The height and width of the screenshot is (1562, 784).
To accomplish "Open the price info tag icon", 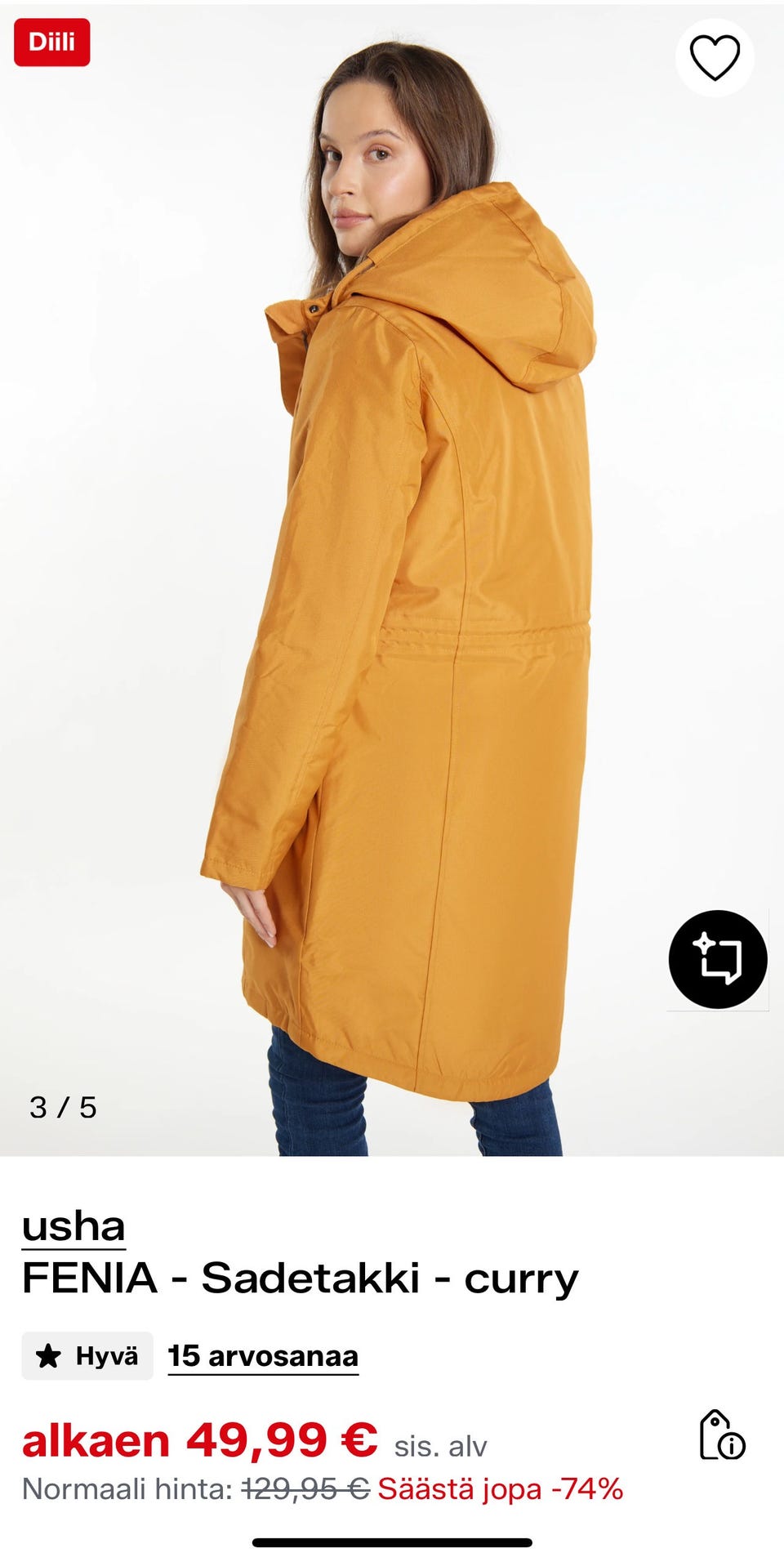I will click(722, 1435).
